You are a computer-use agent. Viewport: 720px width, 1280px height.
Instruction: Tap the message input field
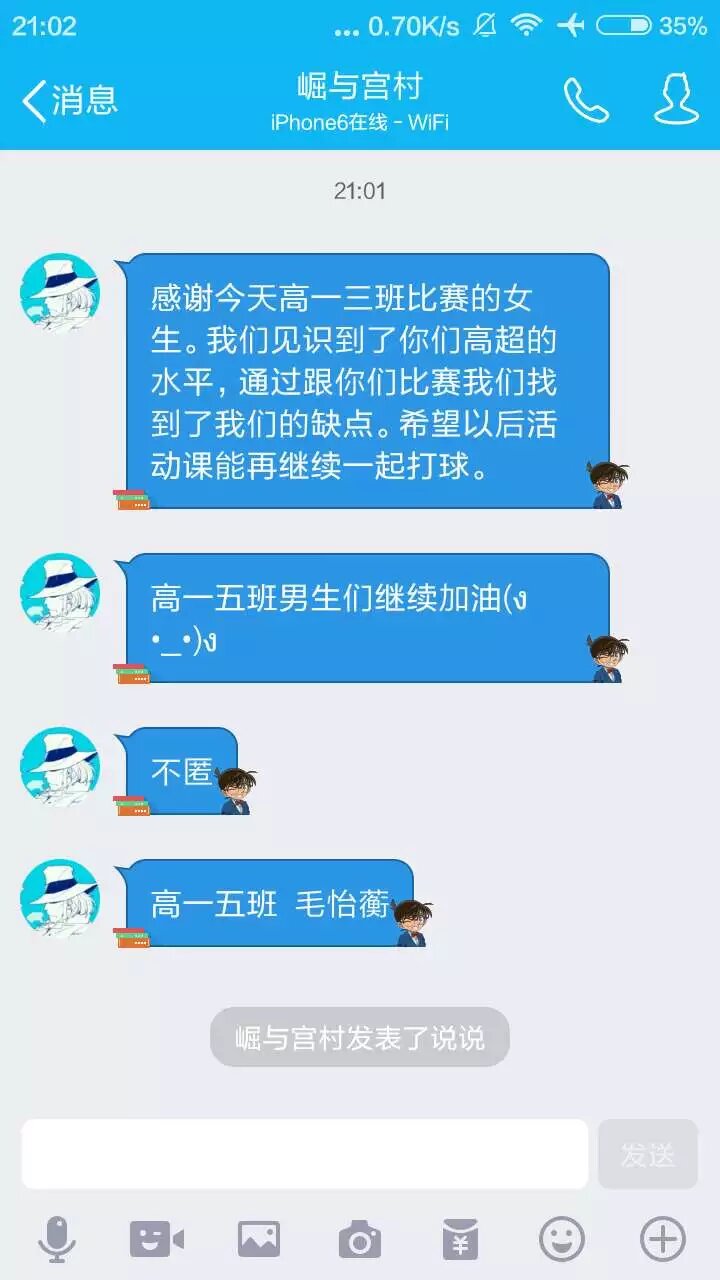pyautogui.click(x=305, y=1154)
